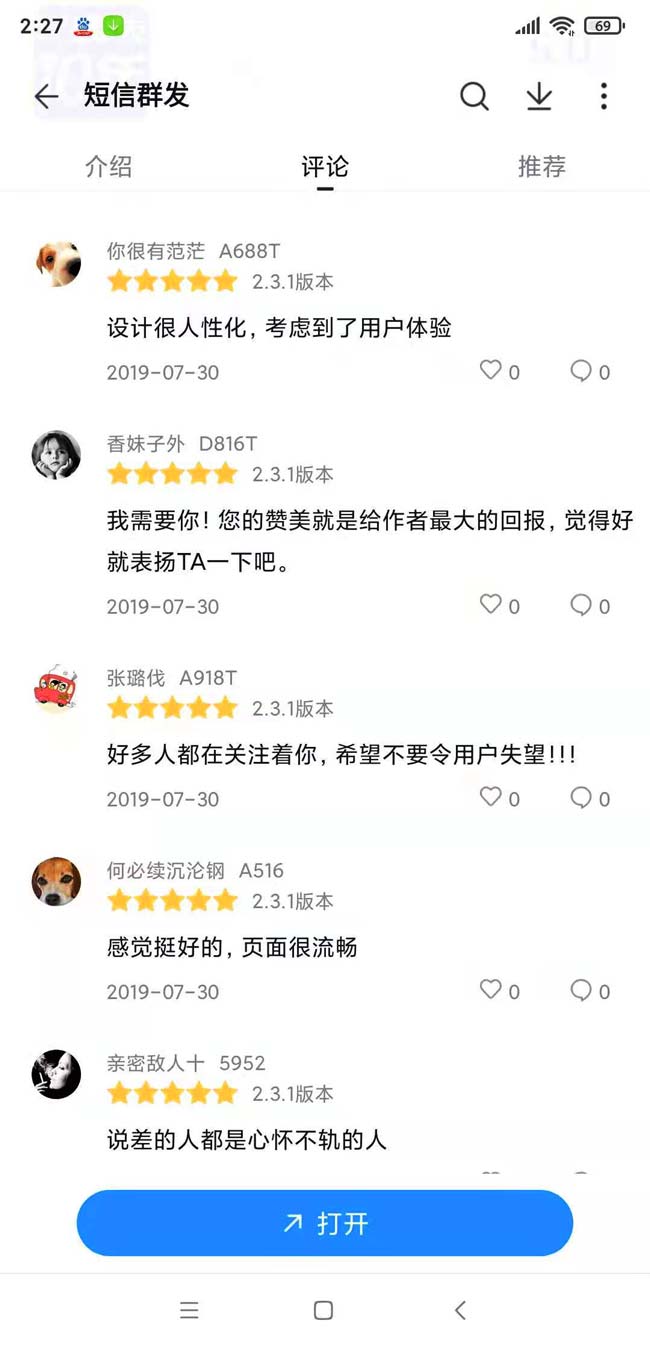This screenshot has height=1351, width=650.
Task: Select the 评论 tab
Action: (x=324, y=166)
